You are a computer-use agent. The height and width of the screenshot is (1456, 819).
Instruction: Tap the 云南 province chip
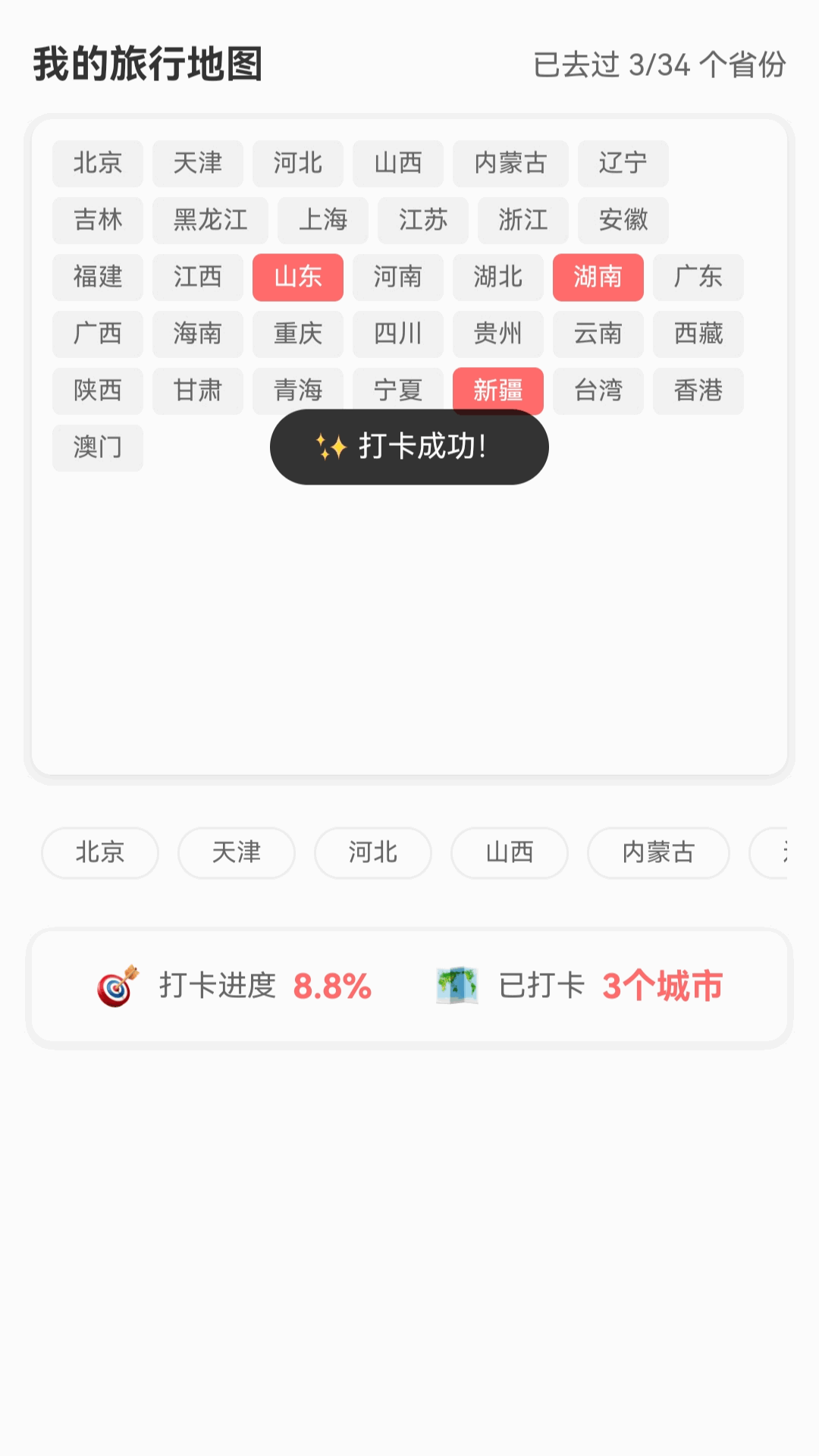click(598, 334)
